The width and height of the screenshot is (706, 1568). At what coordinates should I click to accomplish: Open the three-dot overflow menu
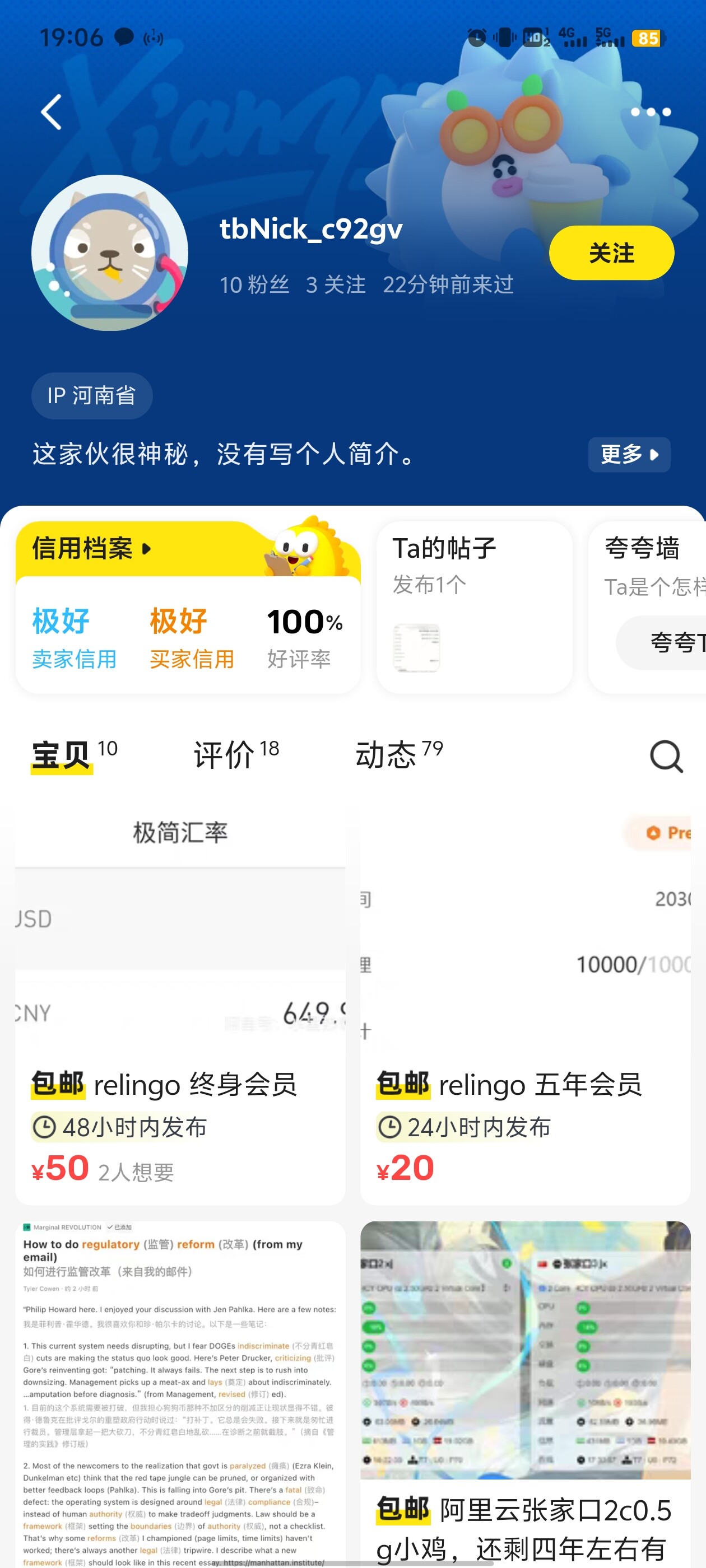tap(650, 112)
